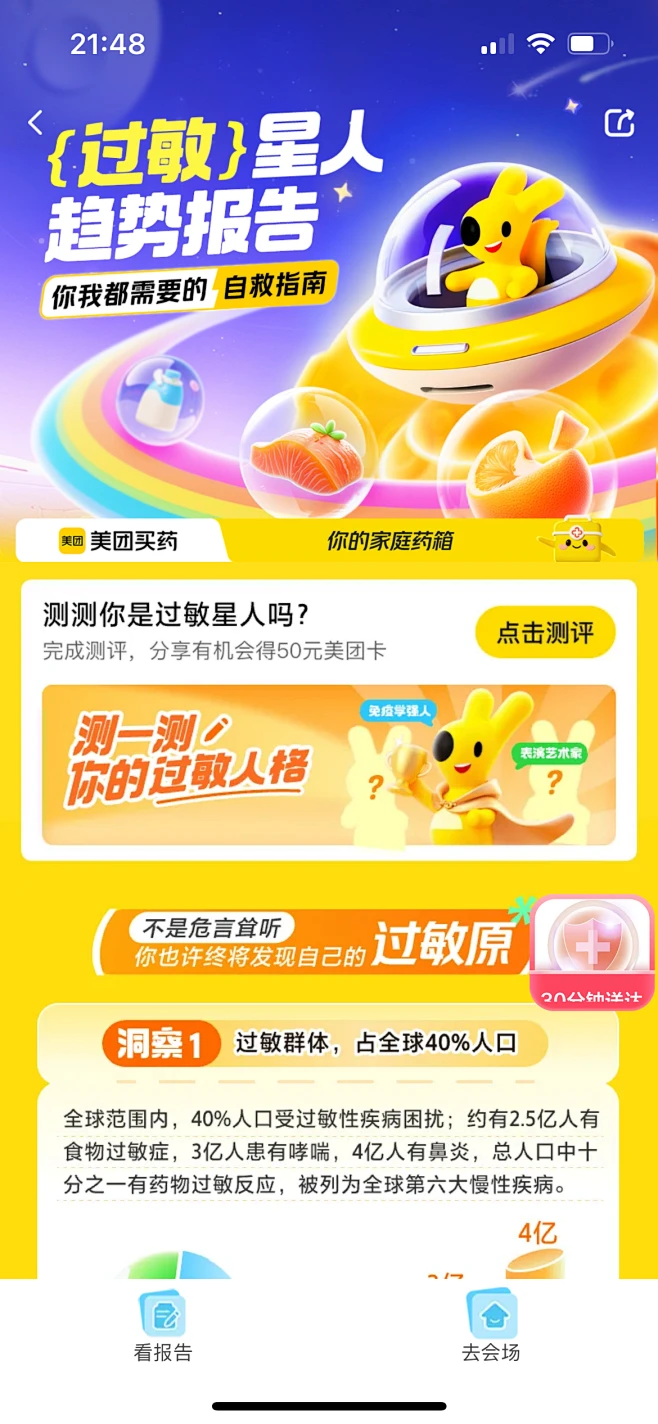Share this allergy trend report

click(619, 123)
